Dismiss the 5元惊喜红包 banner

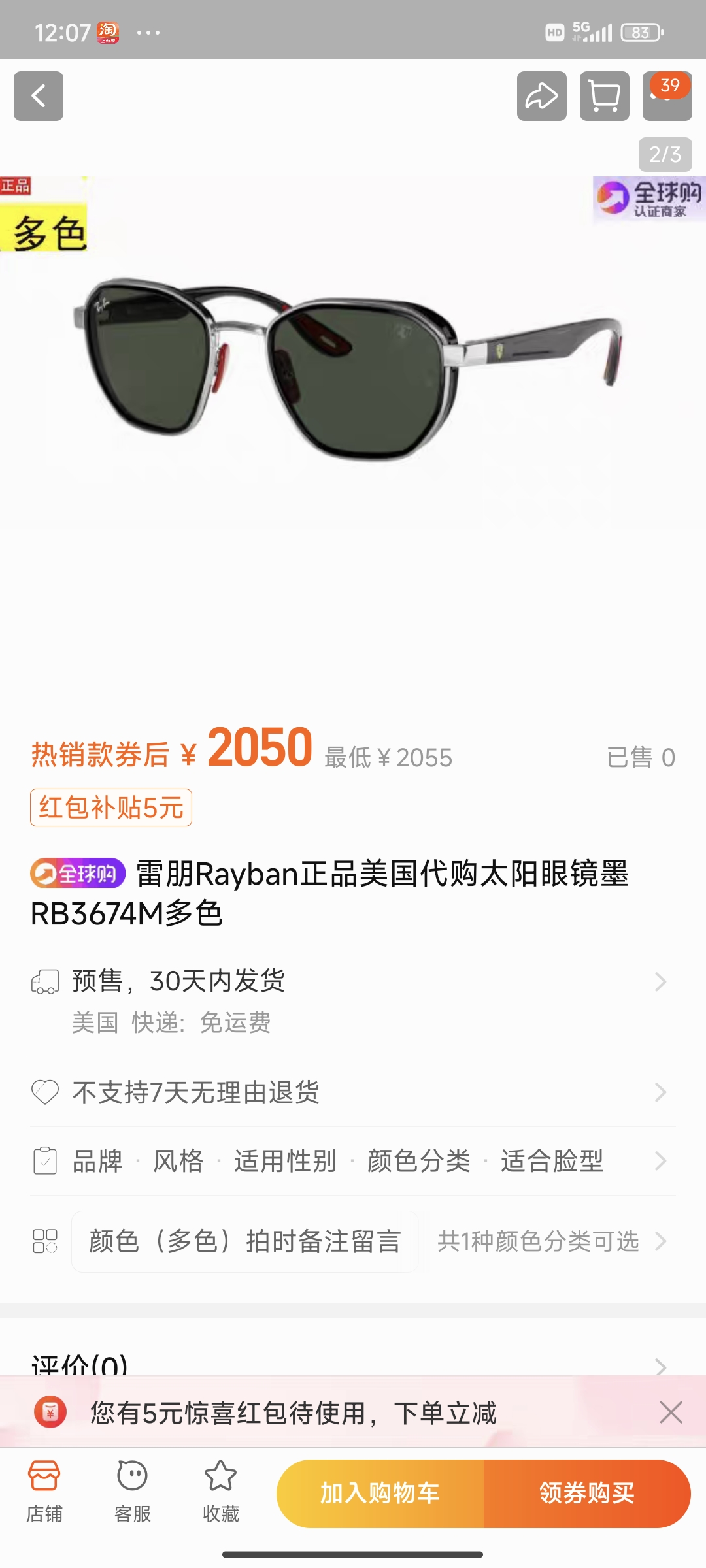(671, 1413)
